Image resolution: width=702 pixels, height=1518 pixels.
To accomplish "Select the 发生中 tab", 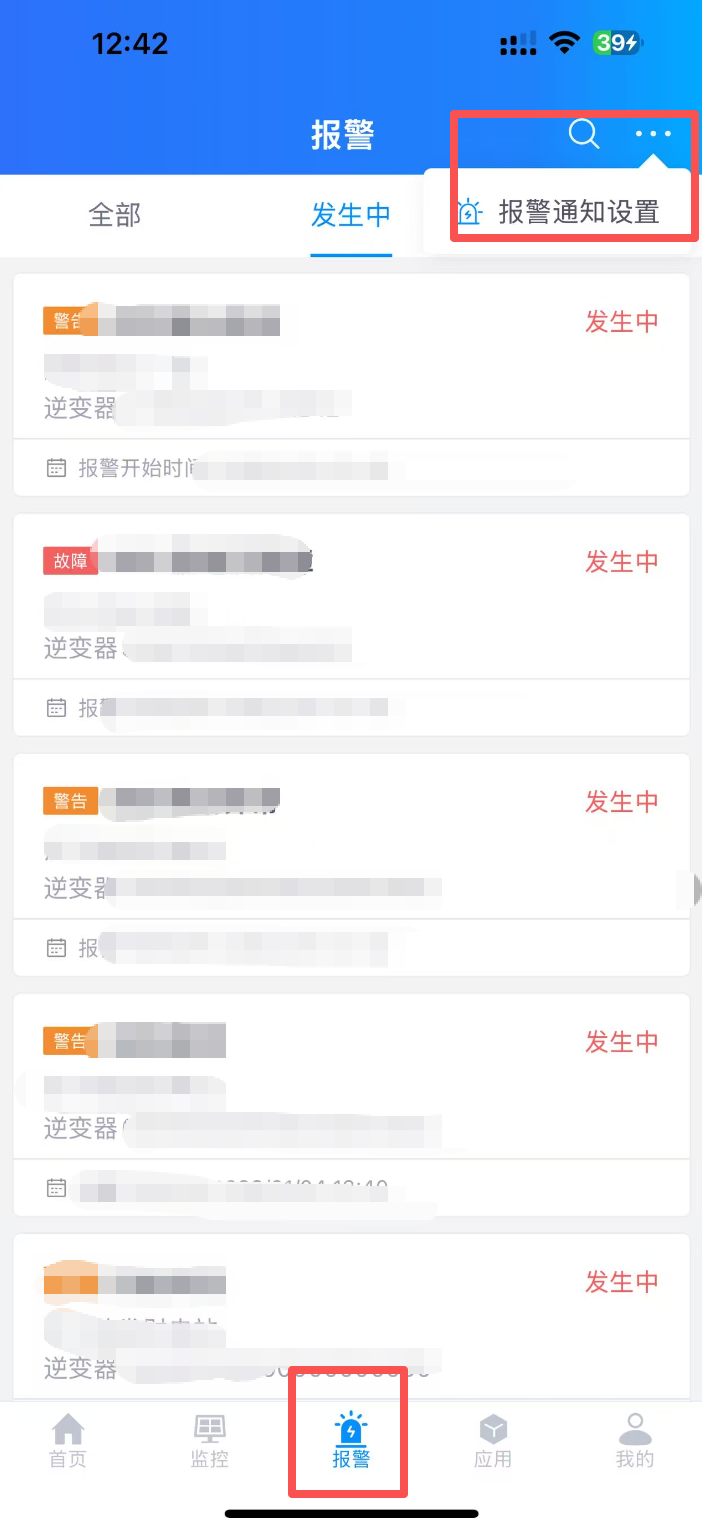I will click(350, 215).
